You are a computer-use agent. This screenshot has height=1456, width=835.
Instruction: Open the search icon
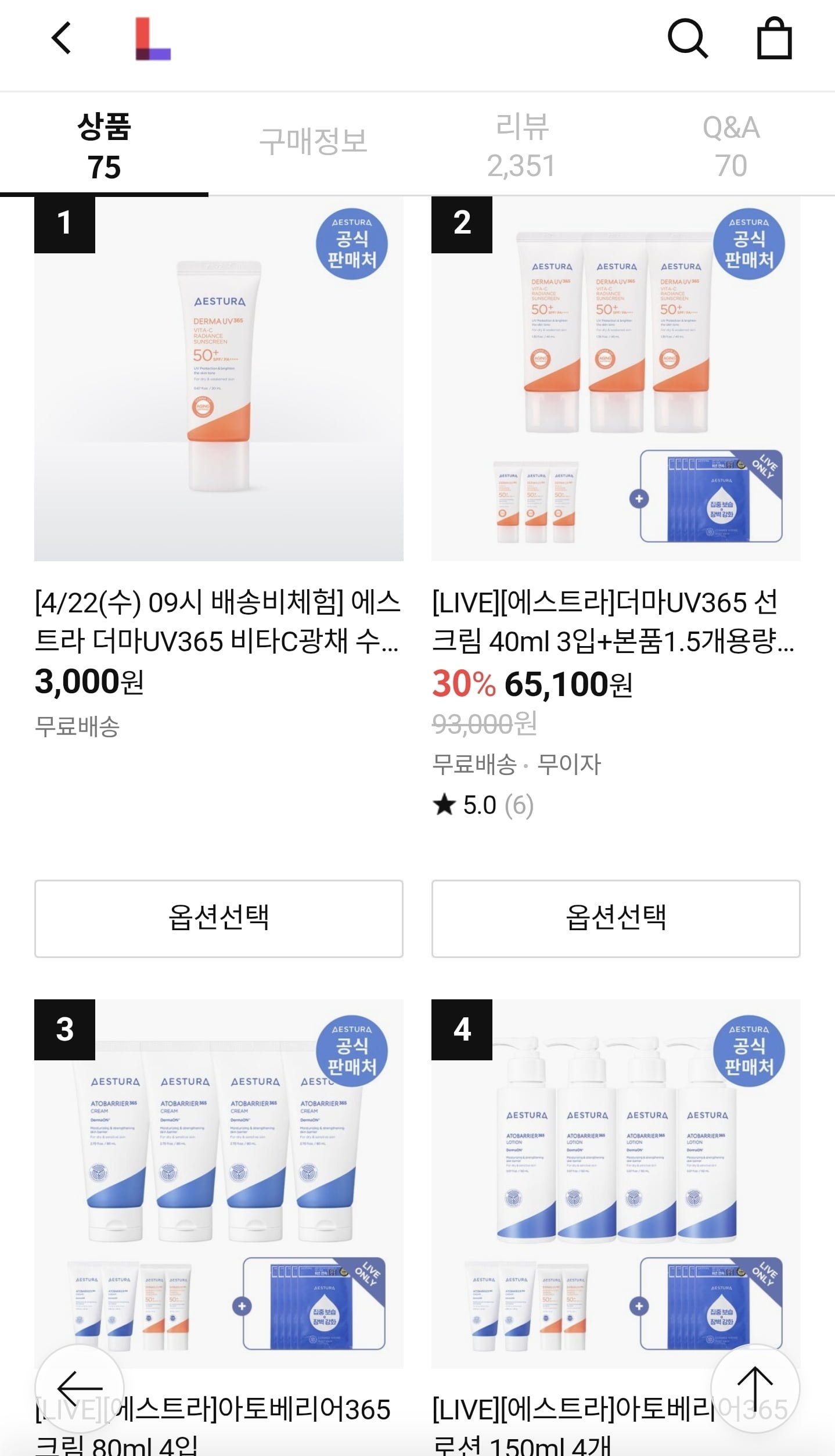688,38
